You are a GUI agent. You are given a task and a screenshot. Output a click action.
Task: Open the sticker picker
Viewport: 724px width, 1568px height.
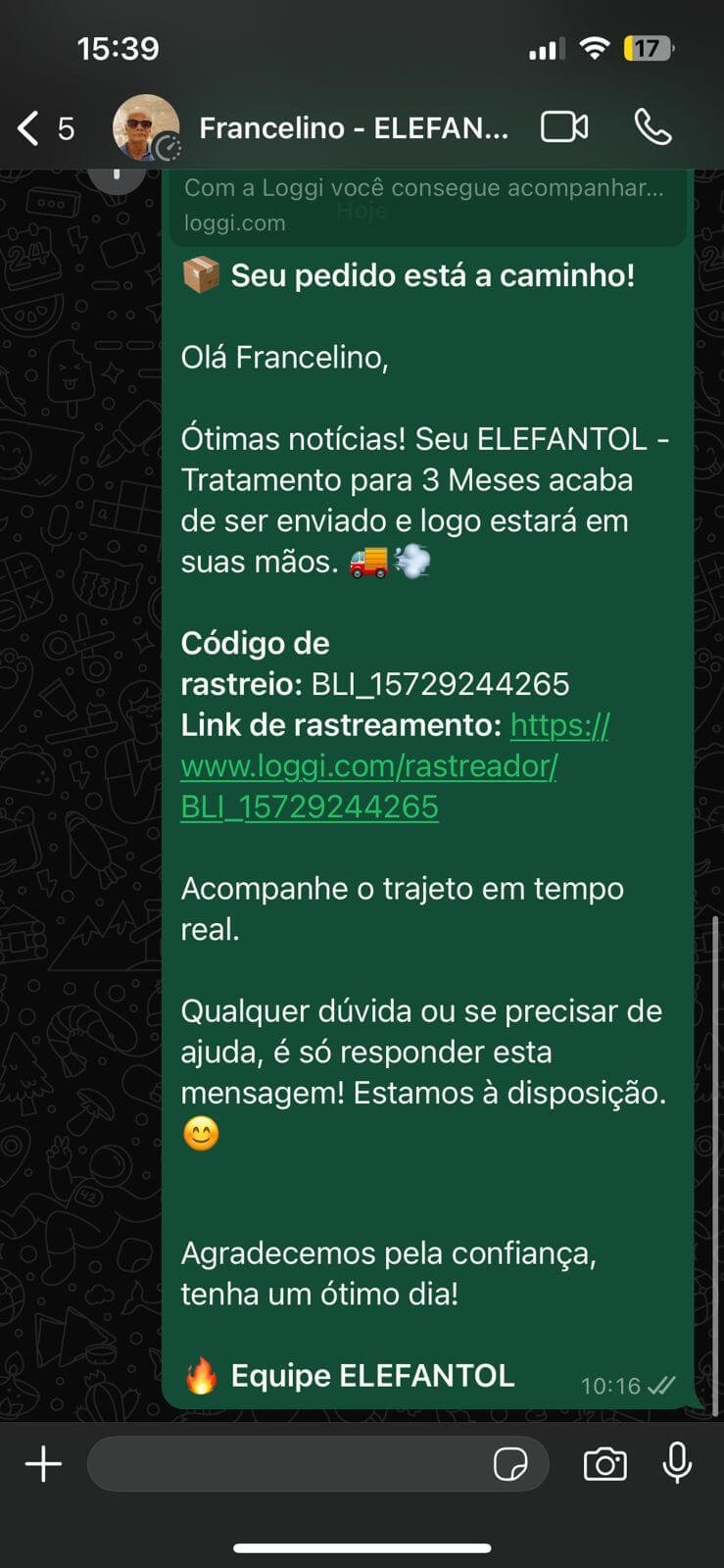(x=510, y=1464)
